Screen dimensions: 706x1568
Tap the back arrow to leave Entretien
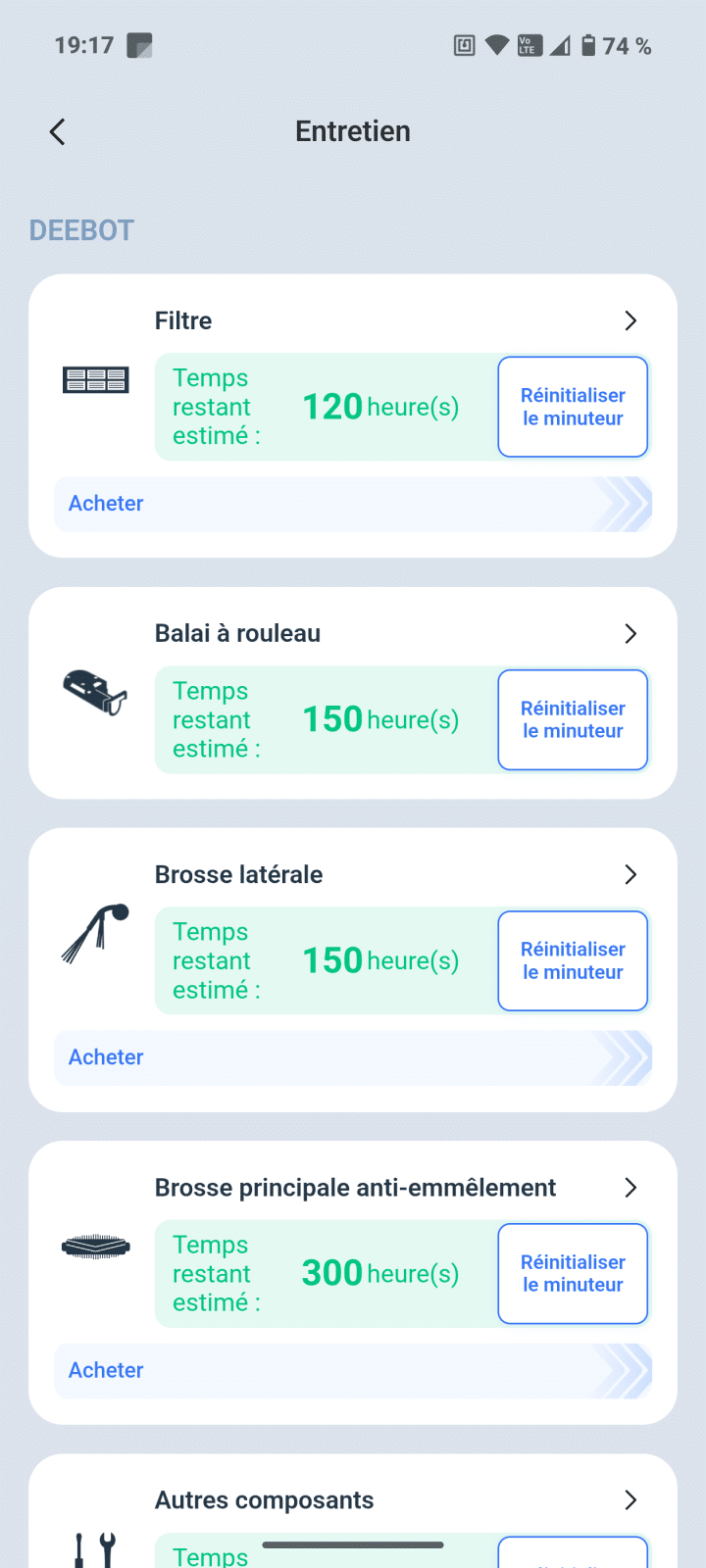pyautogui.click(x=56, y=130)
